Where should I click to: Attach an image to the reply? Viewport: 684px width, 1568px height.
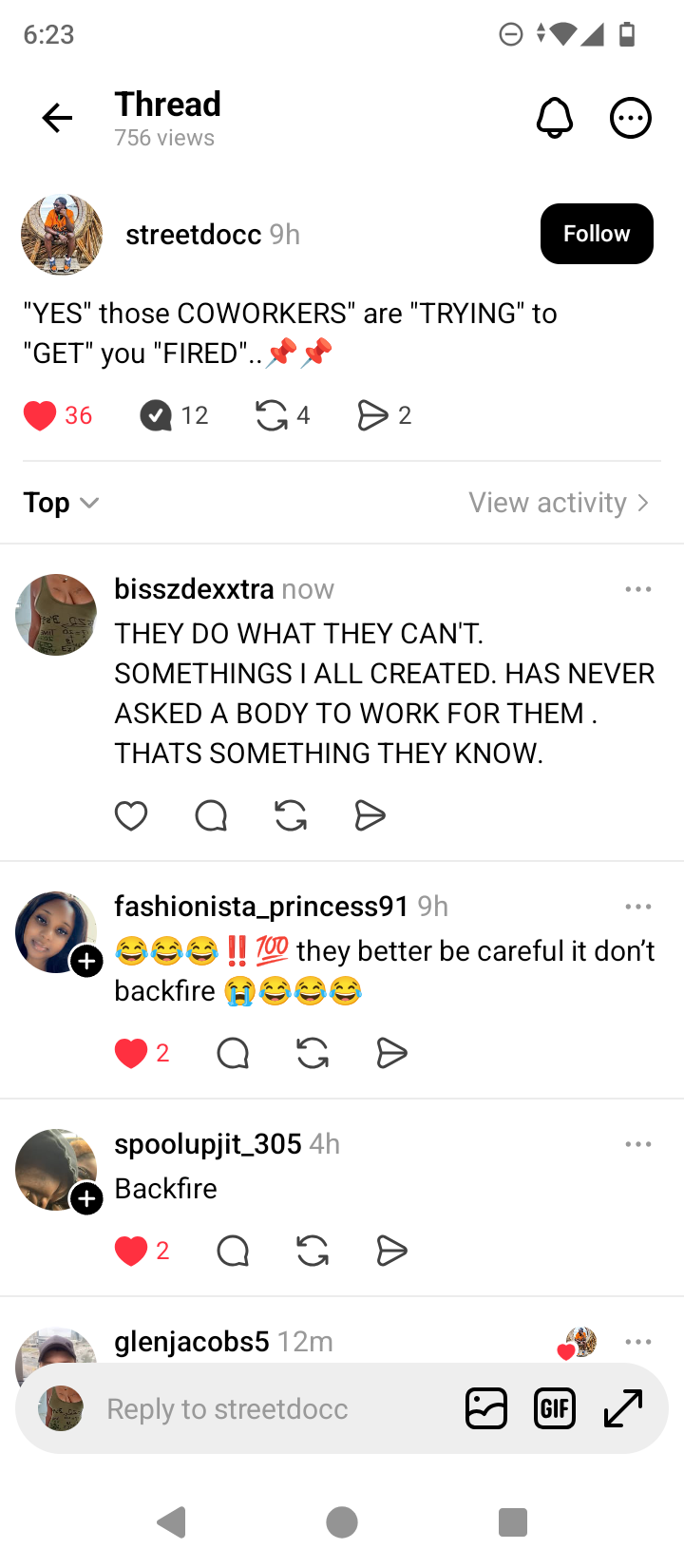coord(486,1408)
